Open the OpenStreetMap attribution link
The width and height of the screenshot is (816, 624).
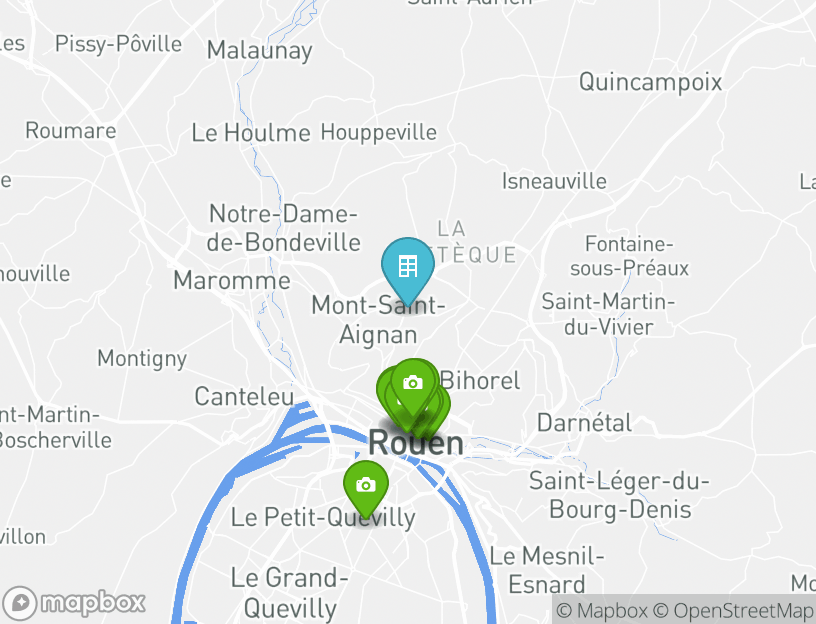click(x=743, y=611)
